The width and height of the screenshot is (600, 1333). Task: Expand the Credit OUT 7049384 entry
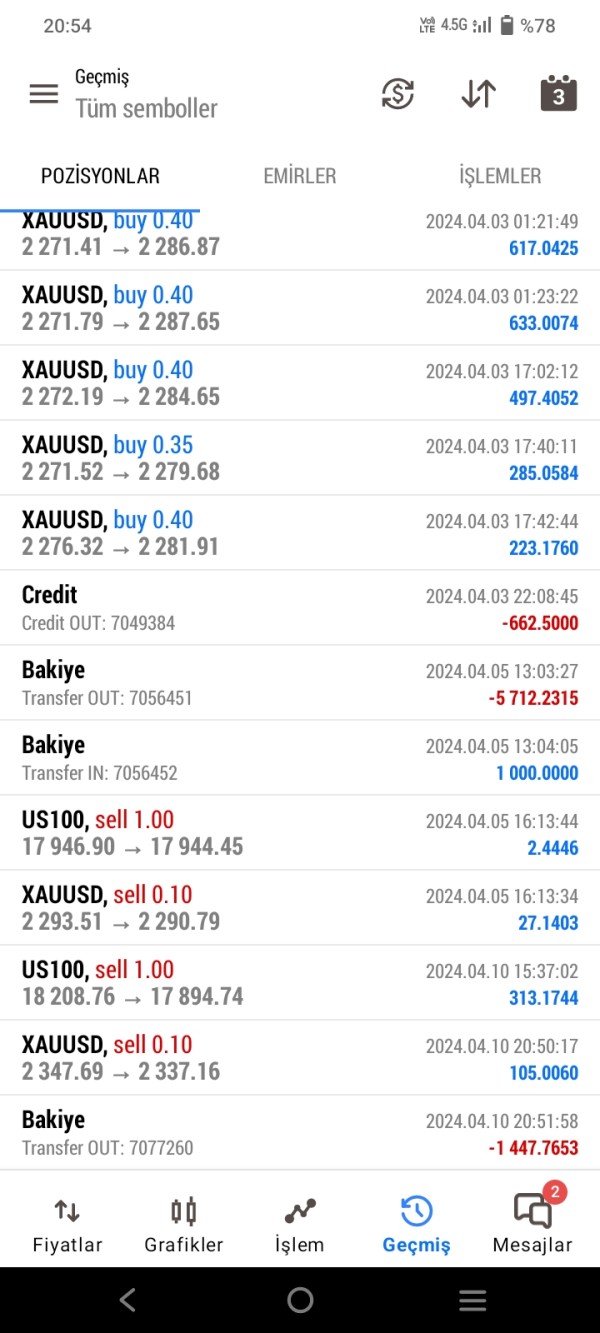pyautogui.click(x=300, y=608)
